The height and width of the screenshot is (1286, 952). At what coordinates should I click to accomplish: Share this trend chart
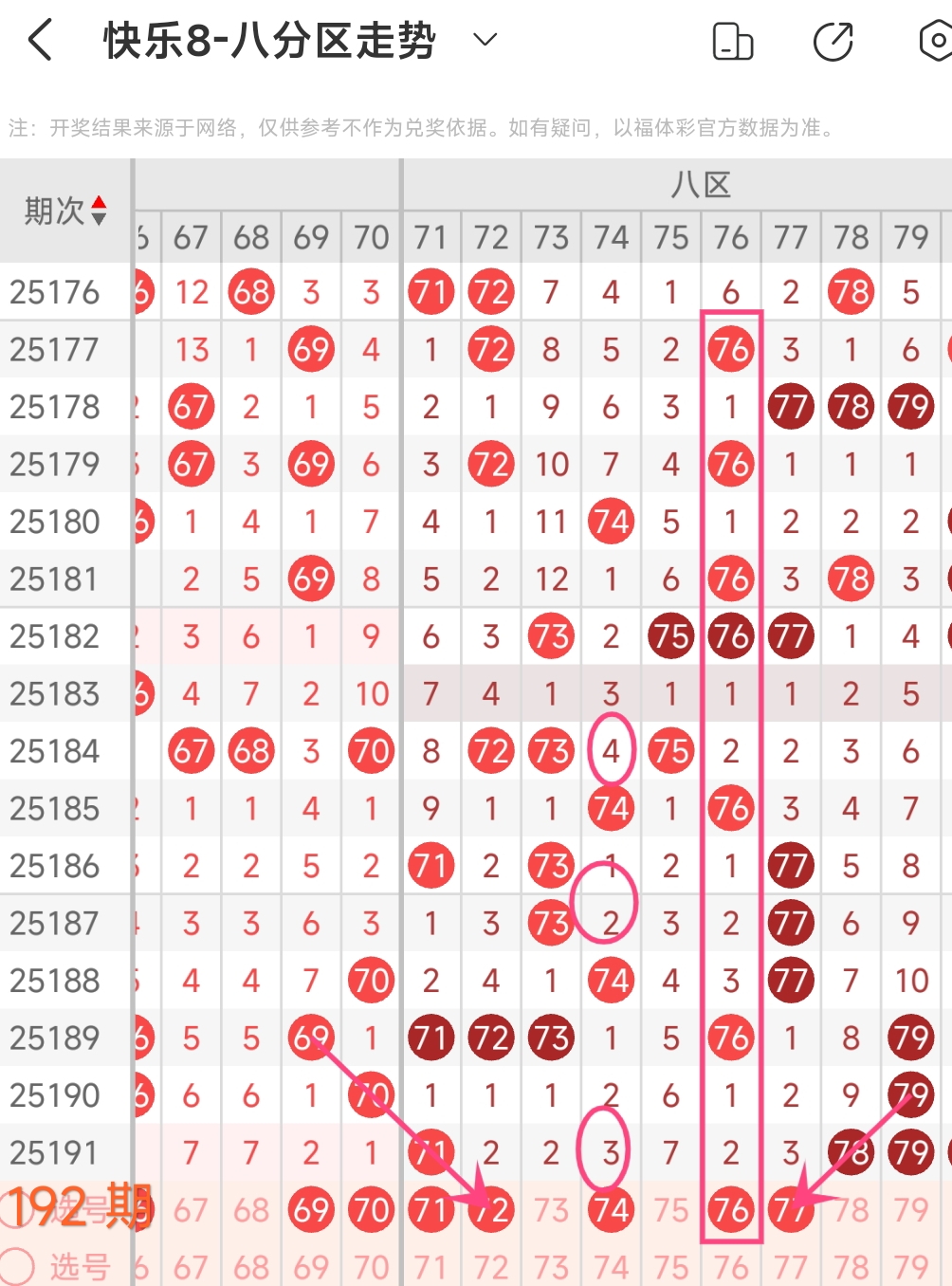coord(833,42)
